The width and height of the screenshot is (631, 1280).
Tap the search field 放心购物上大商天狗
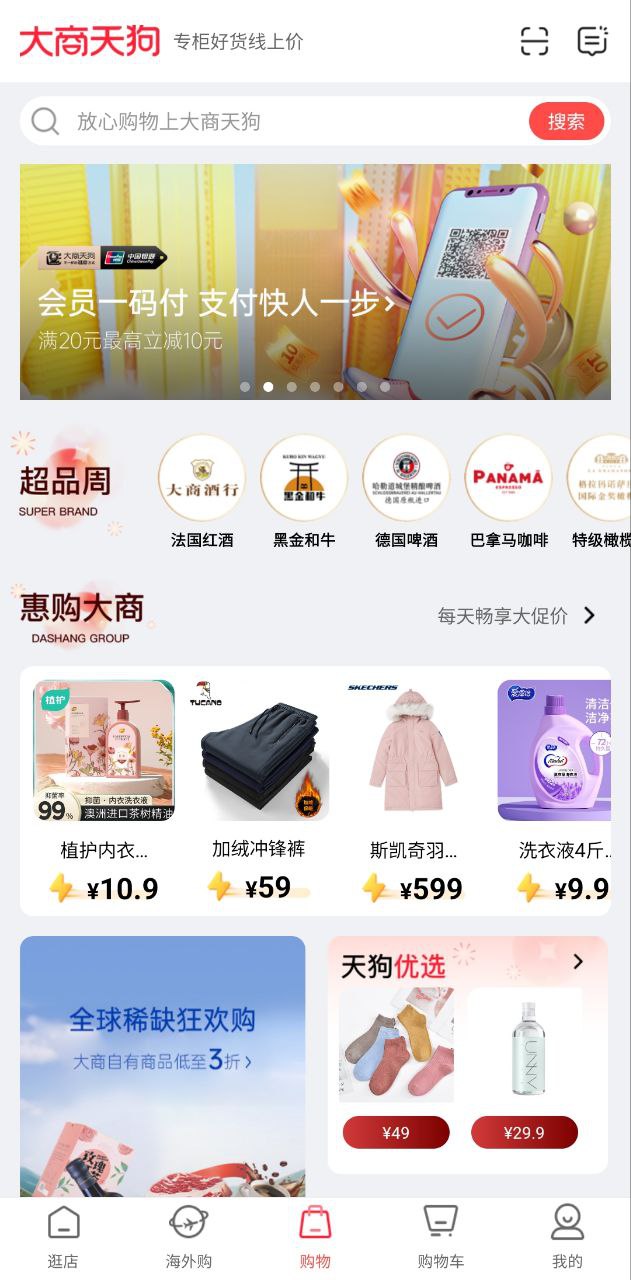point(280,122)
